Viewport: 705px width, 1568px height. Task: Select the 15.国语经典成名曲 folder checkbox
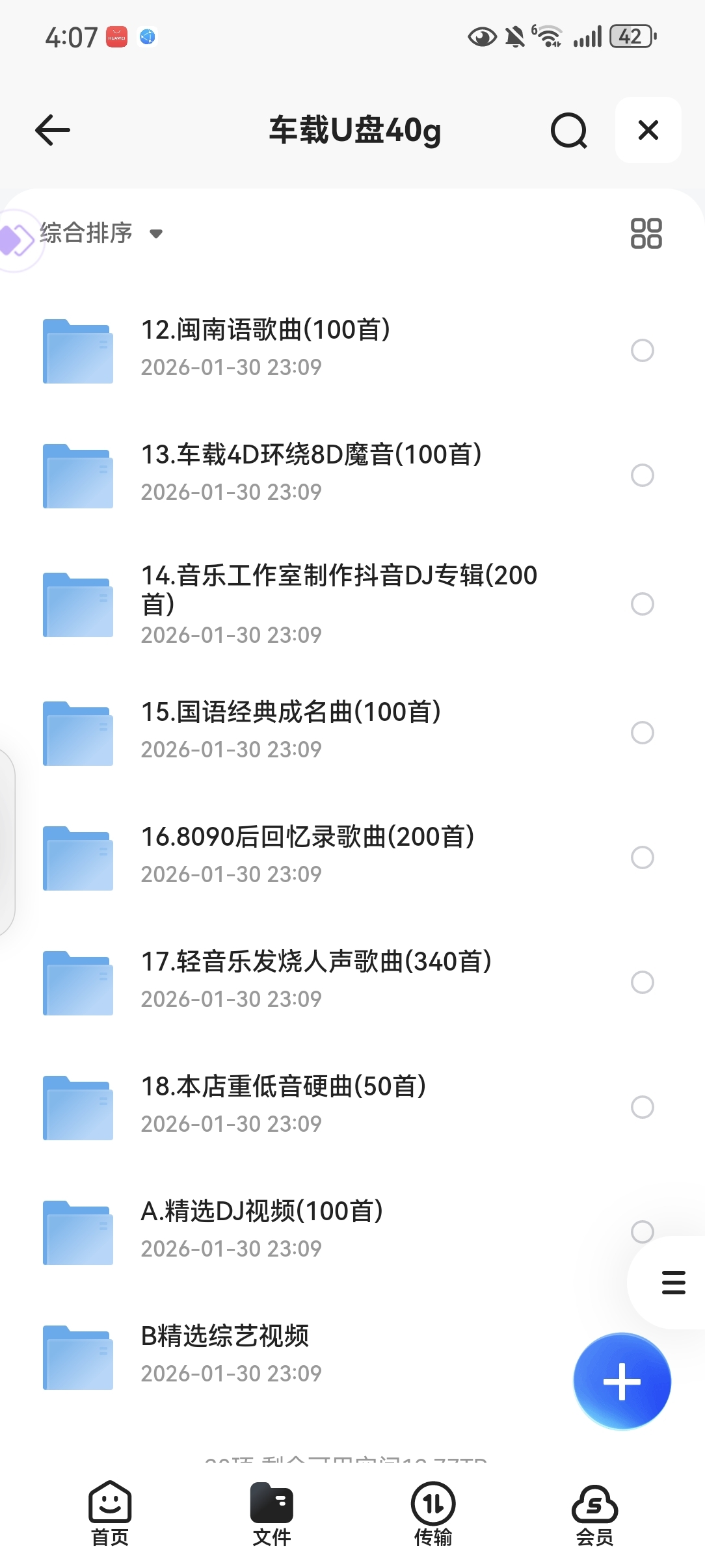pyautogui.click(x=642, y=733)
